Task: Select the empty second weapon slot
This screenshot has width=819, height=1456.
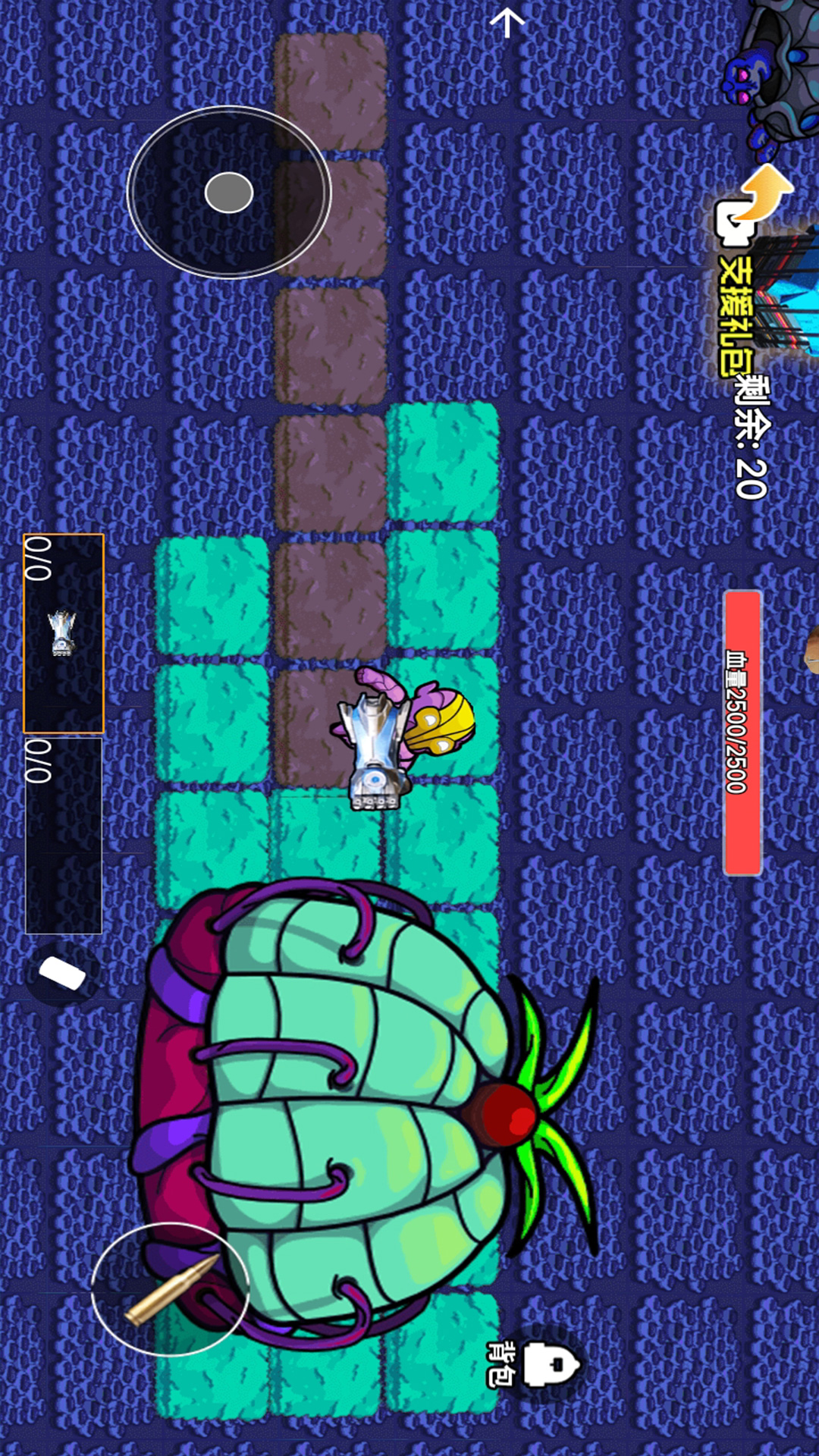Action: click(x=64, y=835)
